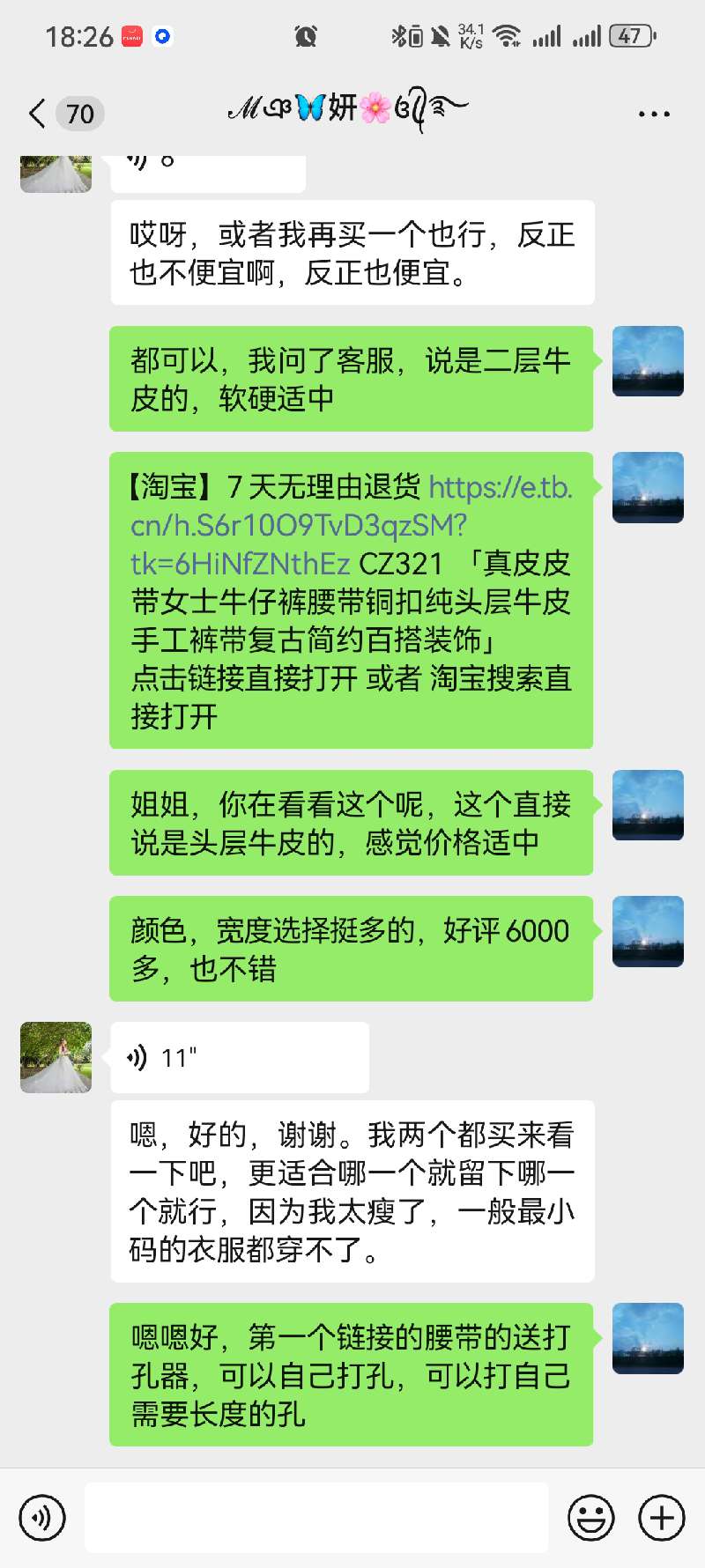Image resolution: width=705 pixels, height=1568 pixels.
Task: Focus the message text input field
Action: (x=315, y=1518)
